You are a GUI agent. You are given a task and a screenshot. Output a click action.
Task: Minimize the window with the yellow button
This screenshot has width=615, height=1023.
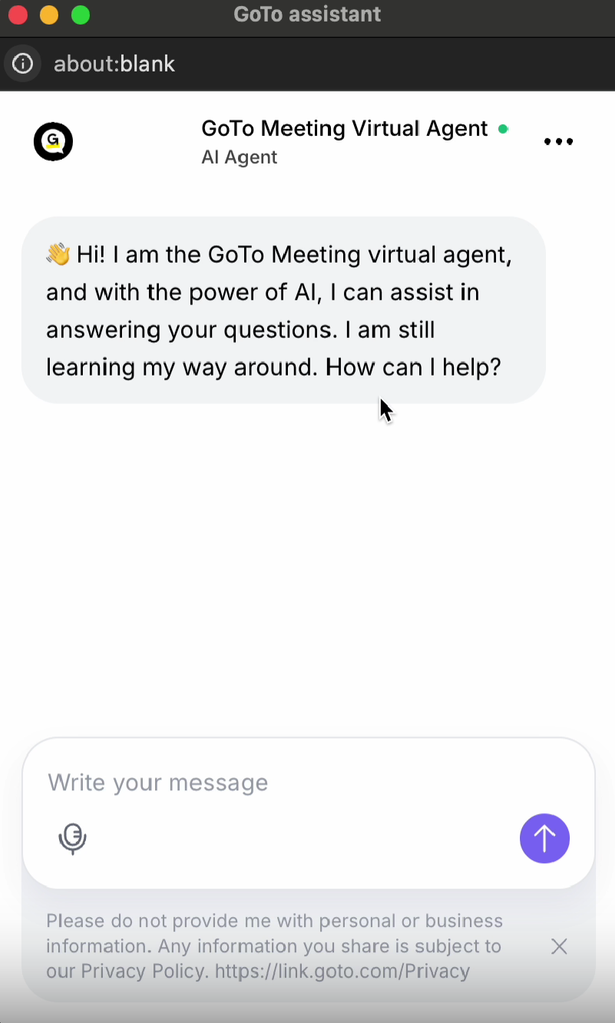click(49, 15)
